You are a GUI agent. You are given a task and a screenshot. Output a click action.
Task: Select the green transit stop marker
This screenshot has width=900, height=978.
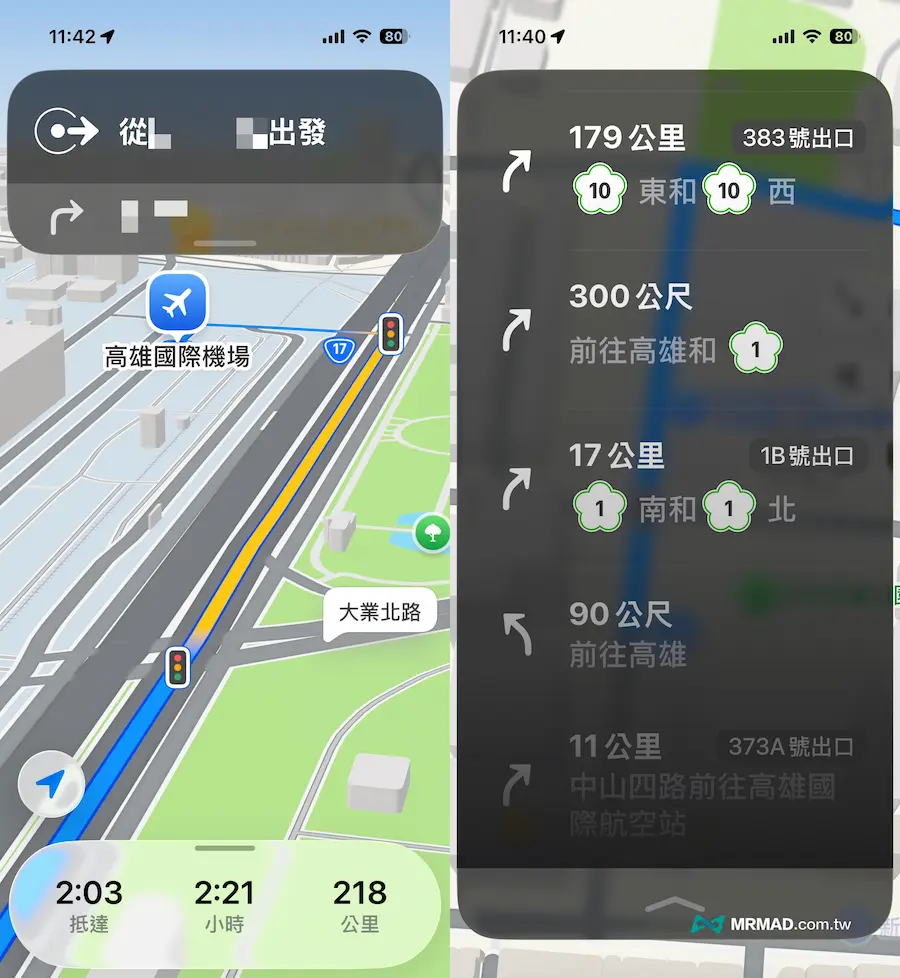(430, 534)
